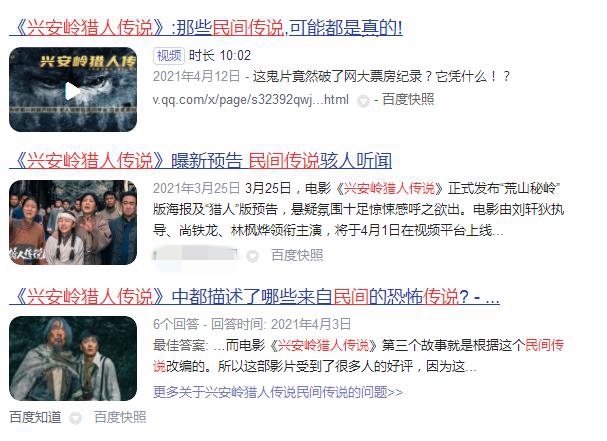Open Baidu snapshot under the 3月25日 trailer result
607x441 pixels.
pyautogui.click(x=297, y=255)
